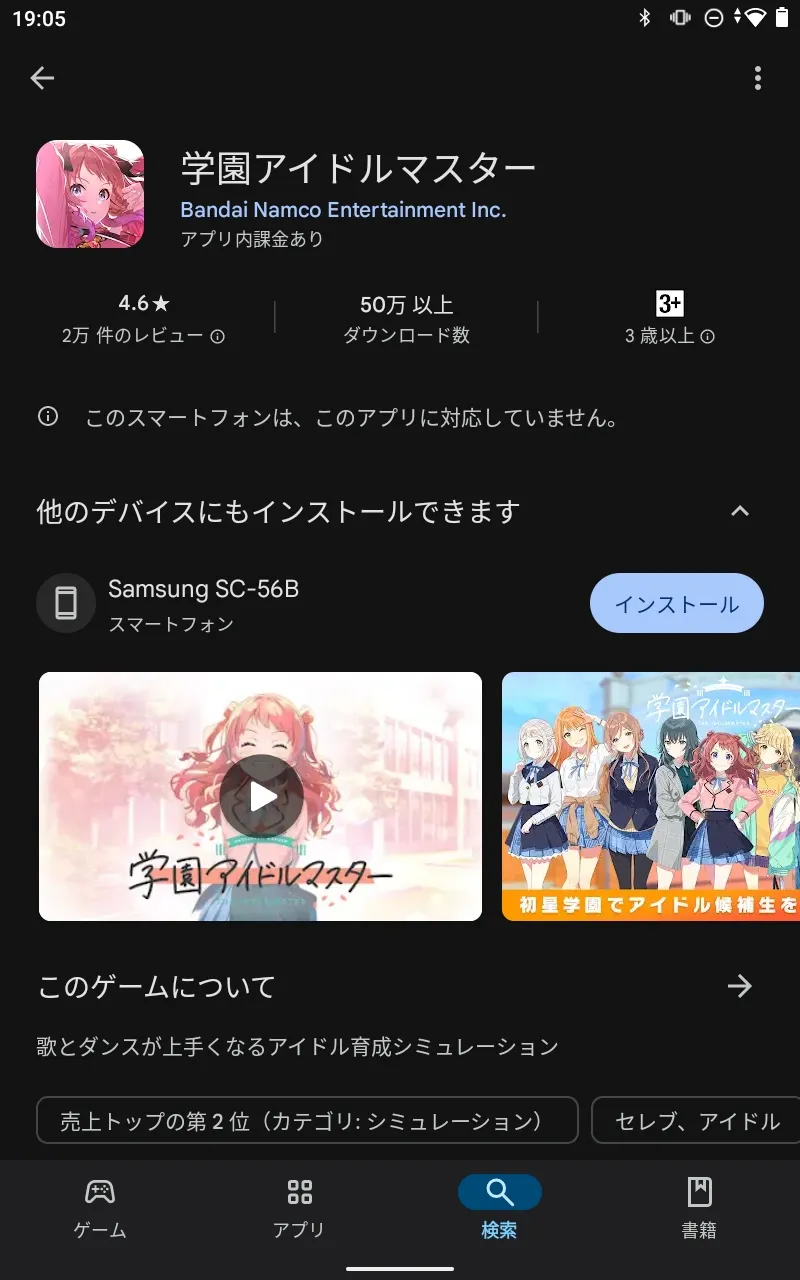
Task: Open the このゲームについて details arrow
Action: (x=739, y=987)
